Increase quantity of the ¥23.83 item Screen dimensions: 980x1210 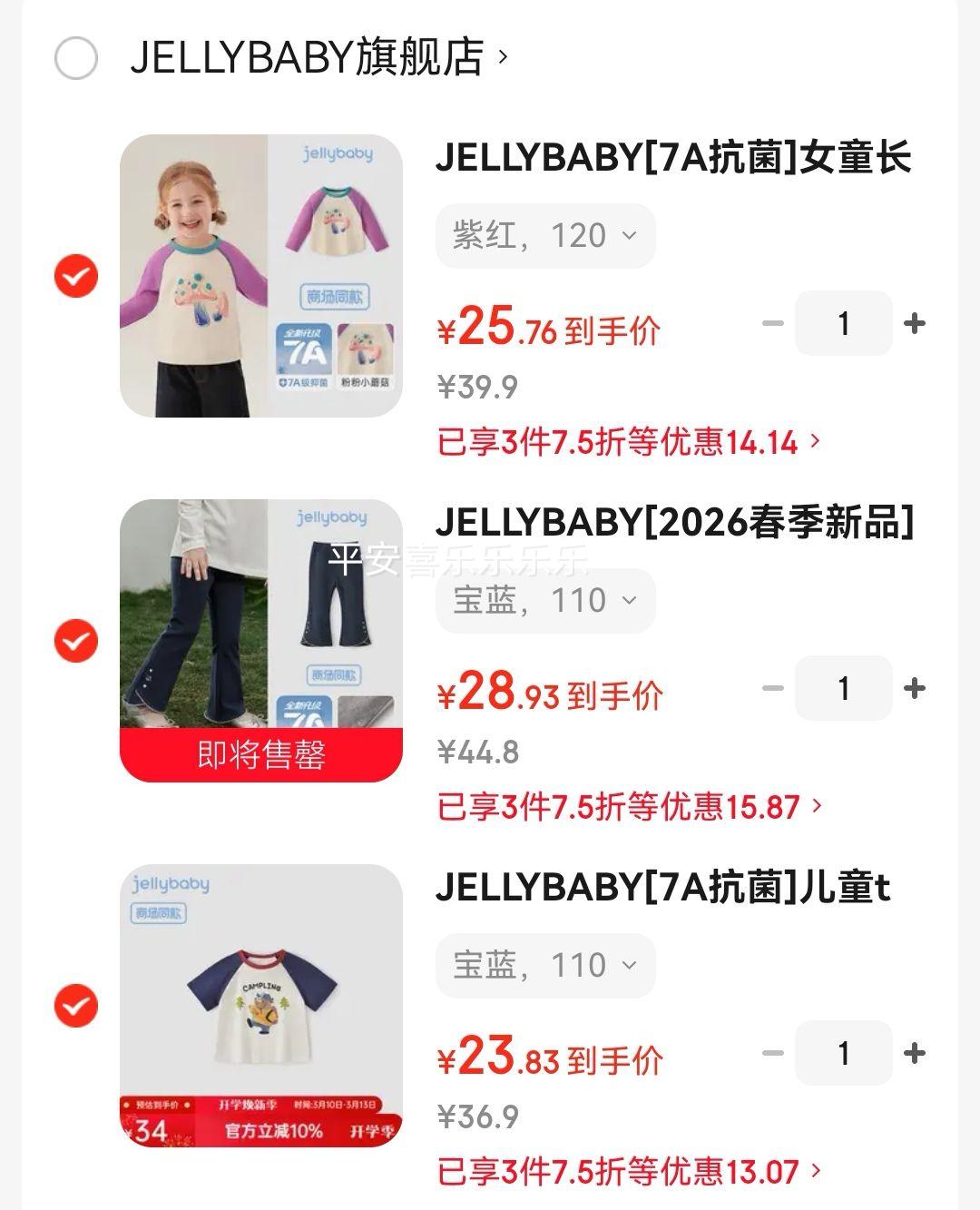(x=915, y=1053)
